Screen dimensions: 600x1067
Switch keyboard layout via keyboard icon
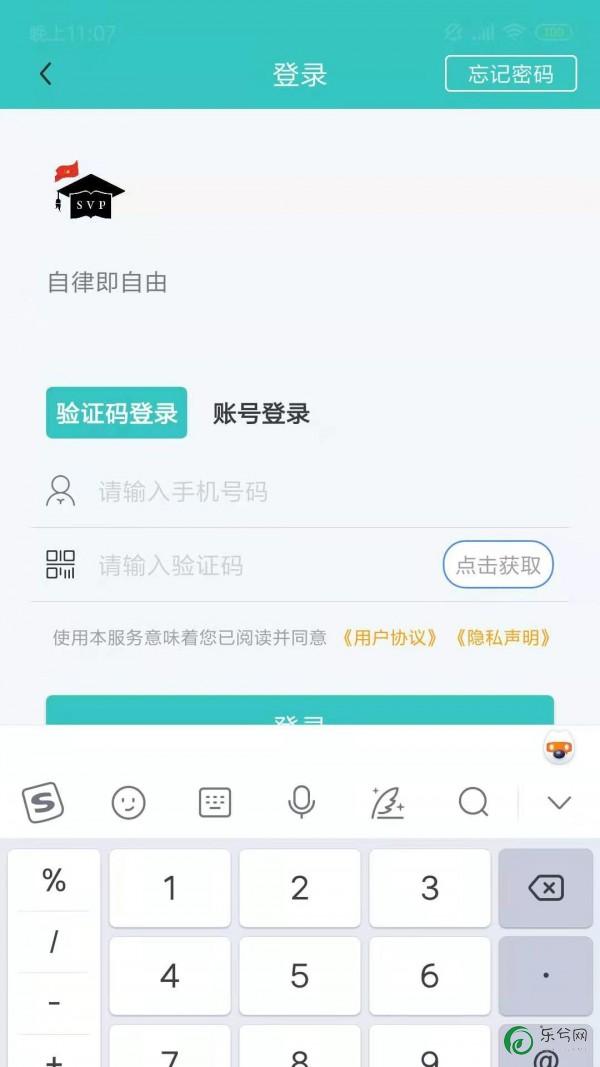click(x=215, y=803)
